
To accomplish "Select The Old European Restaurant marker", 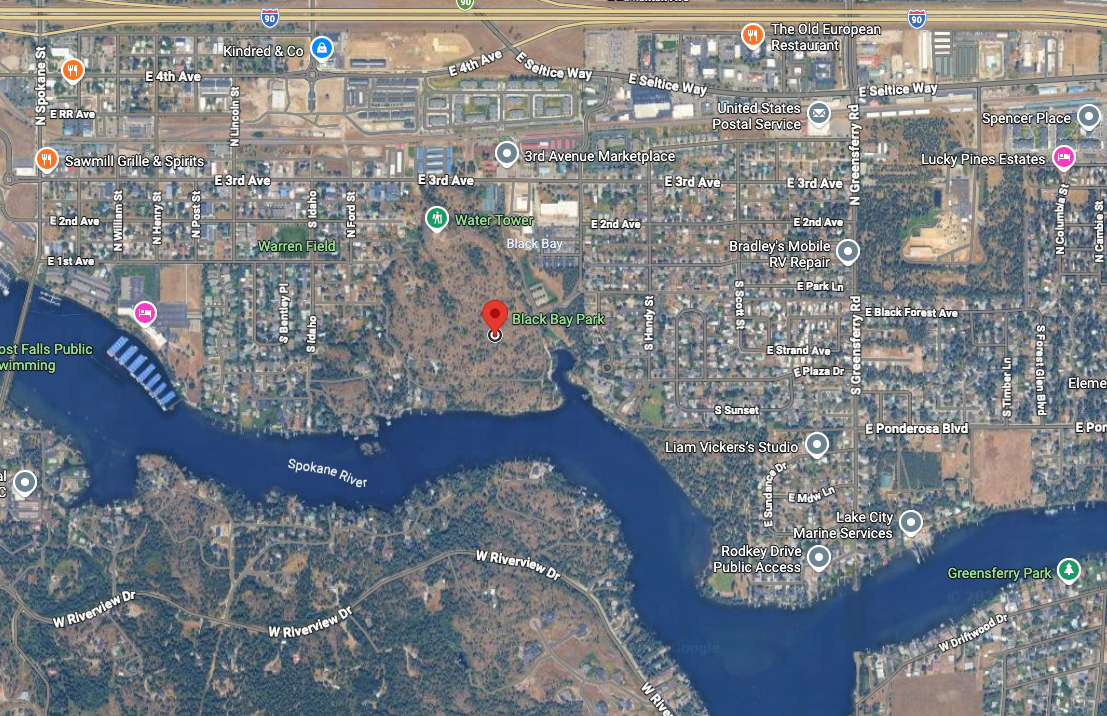I will 753,36.
